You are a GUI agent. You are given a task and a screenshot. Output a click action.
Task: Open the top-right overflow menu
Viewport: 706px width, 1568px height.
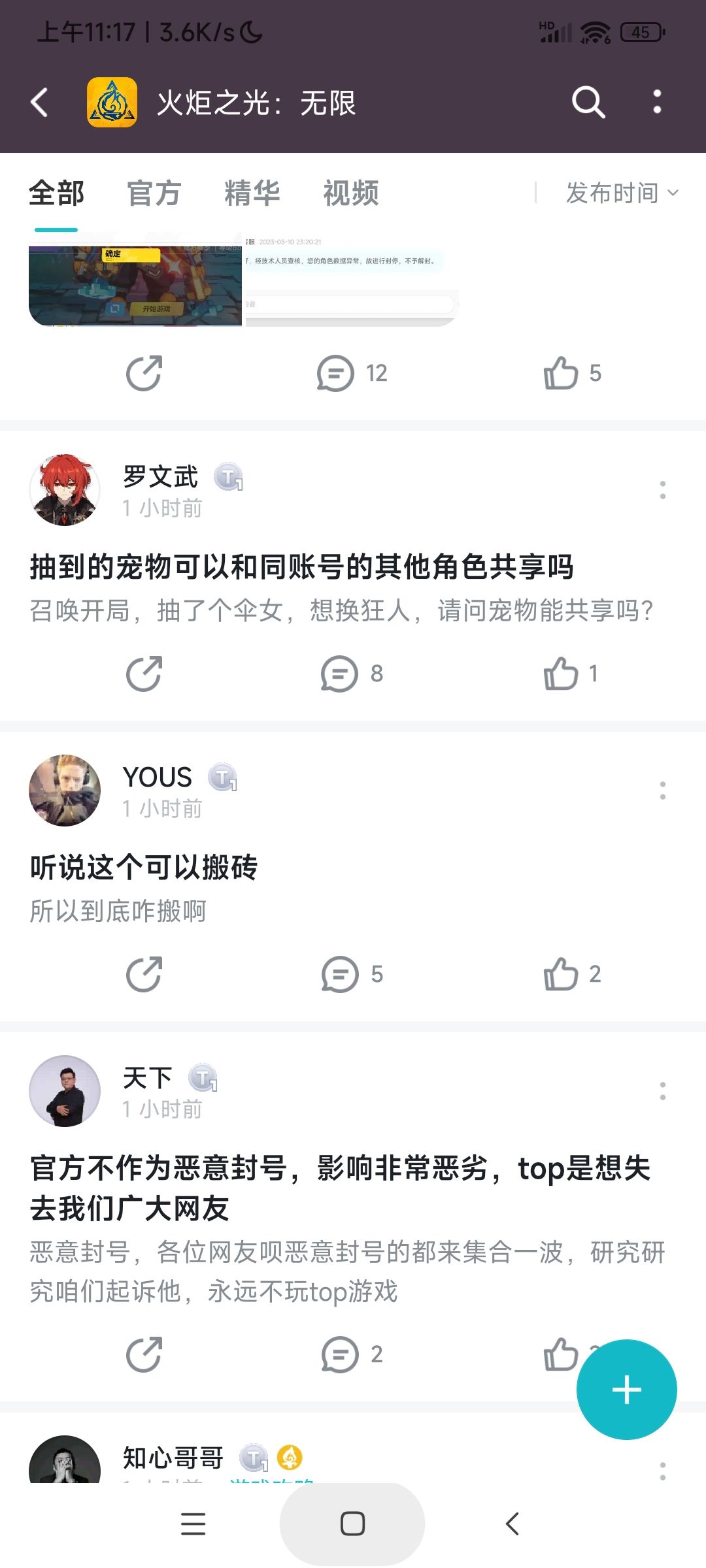657,102
